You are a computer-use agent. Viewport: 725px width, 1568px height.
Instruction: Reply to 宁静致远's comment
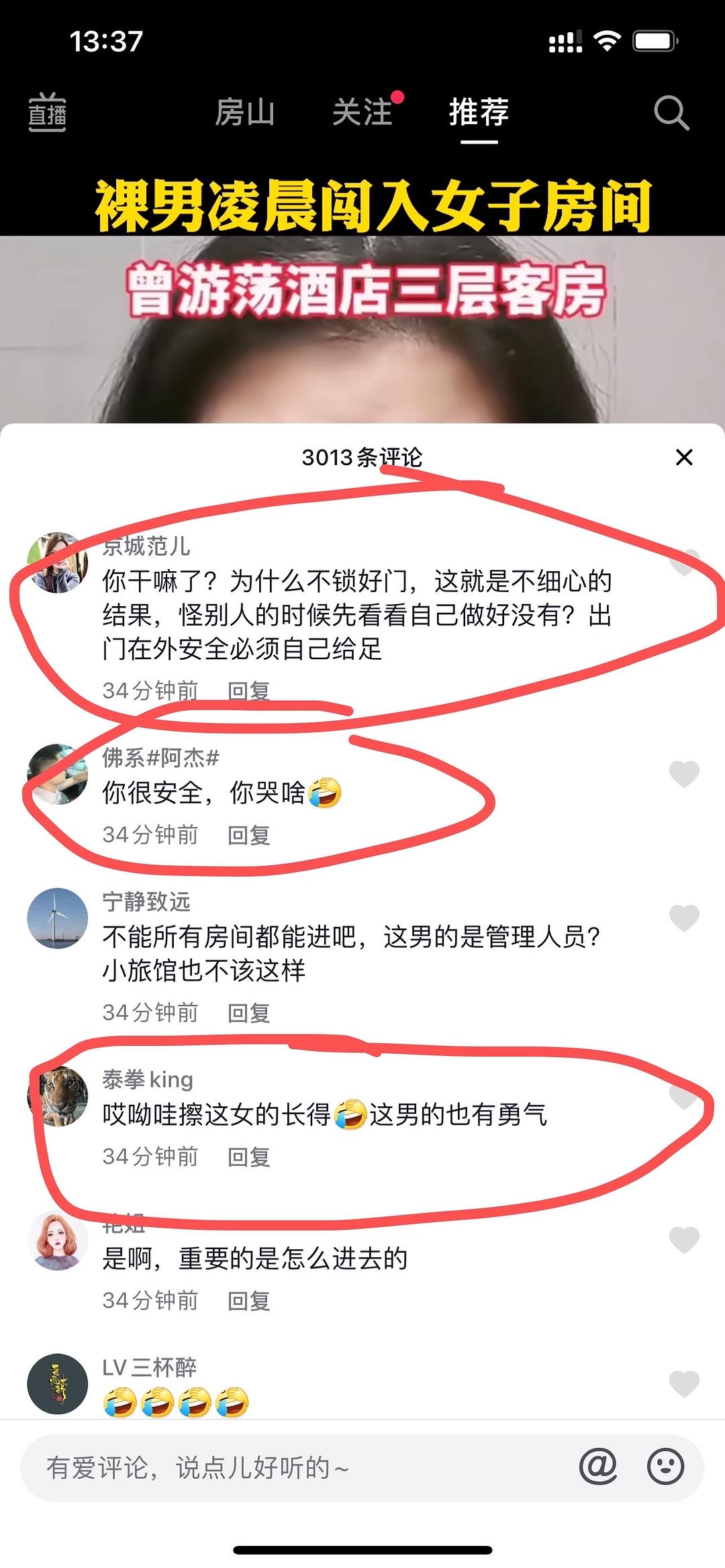tap(249, 1013)
